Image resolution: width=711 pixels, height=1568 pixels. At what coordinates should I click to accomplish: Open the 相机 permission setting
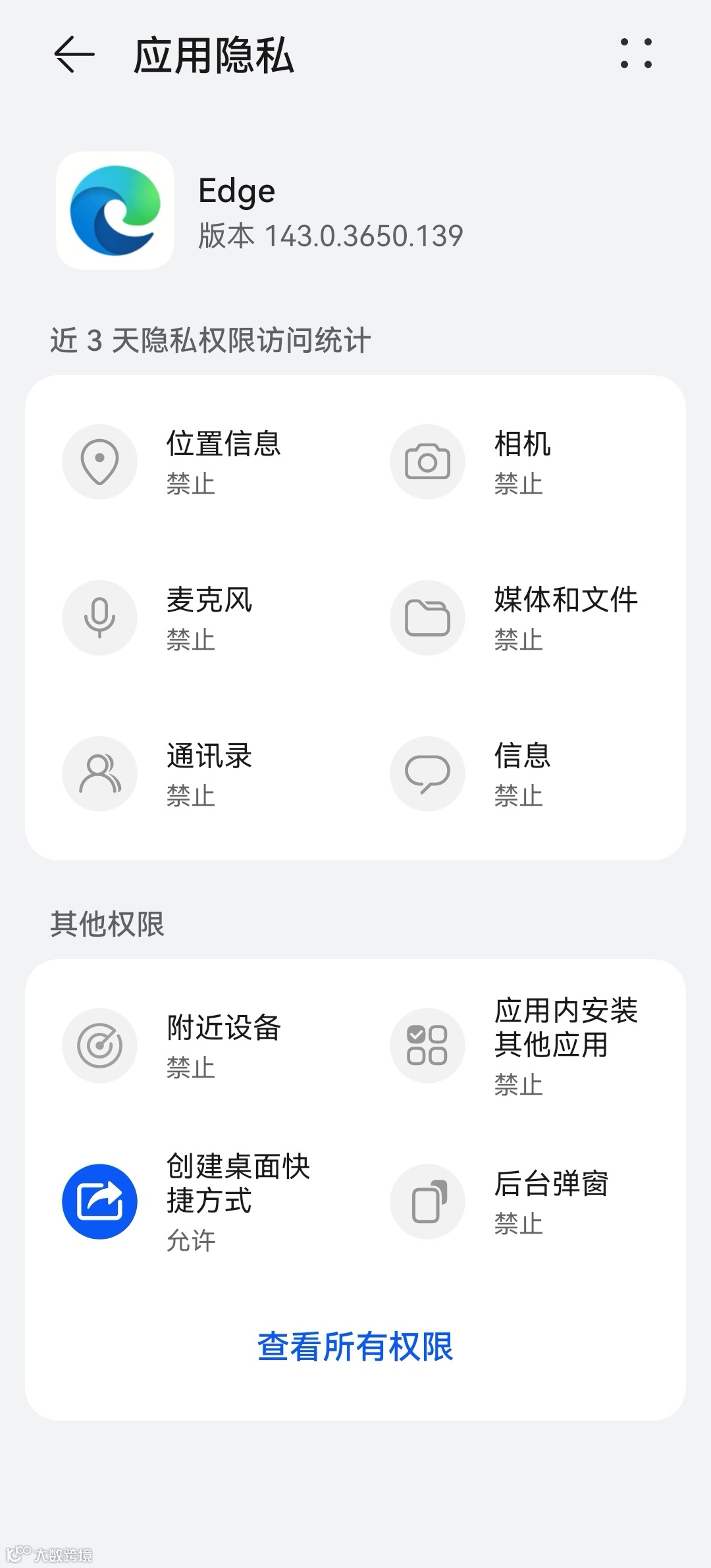520,461
